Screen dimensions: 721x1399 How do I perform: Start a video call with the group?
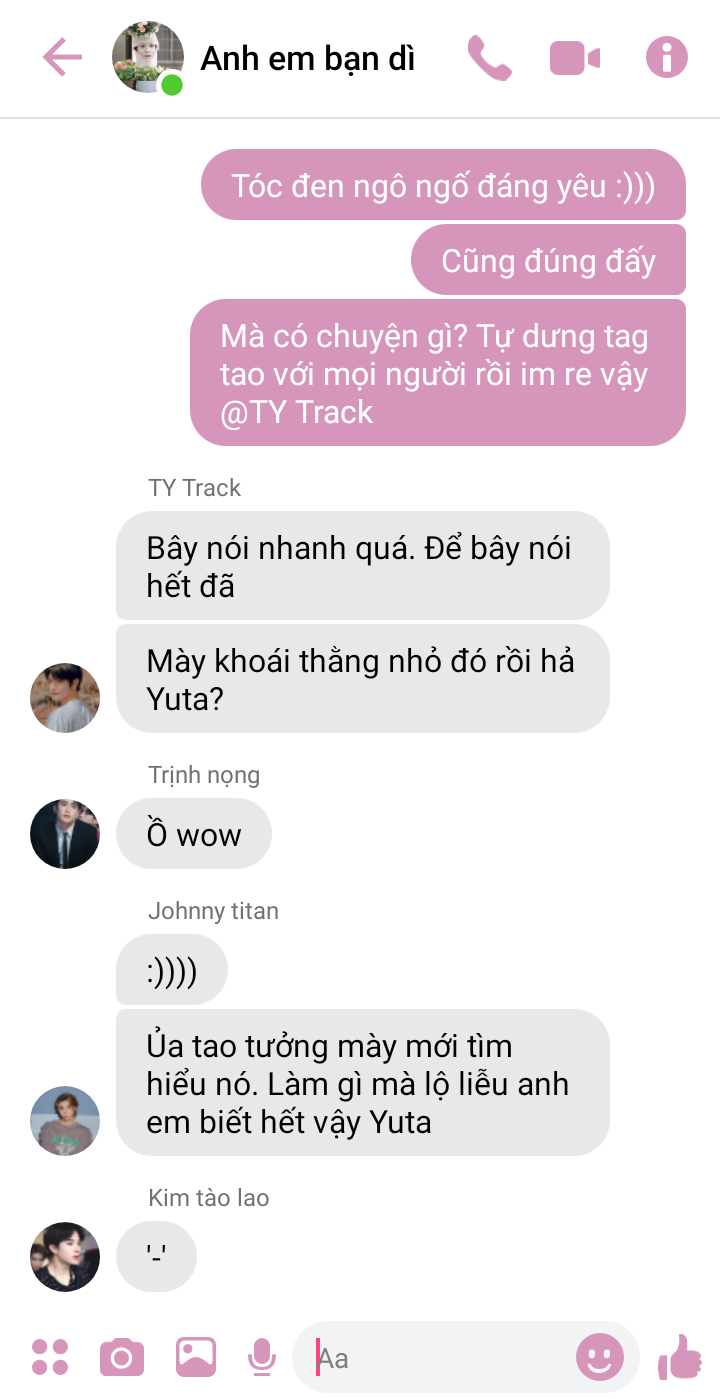click(x=575, y=58)
